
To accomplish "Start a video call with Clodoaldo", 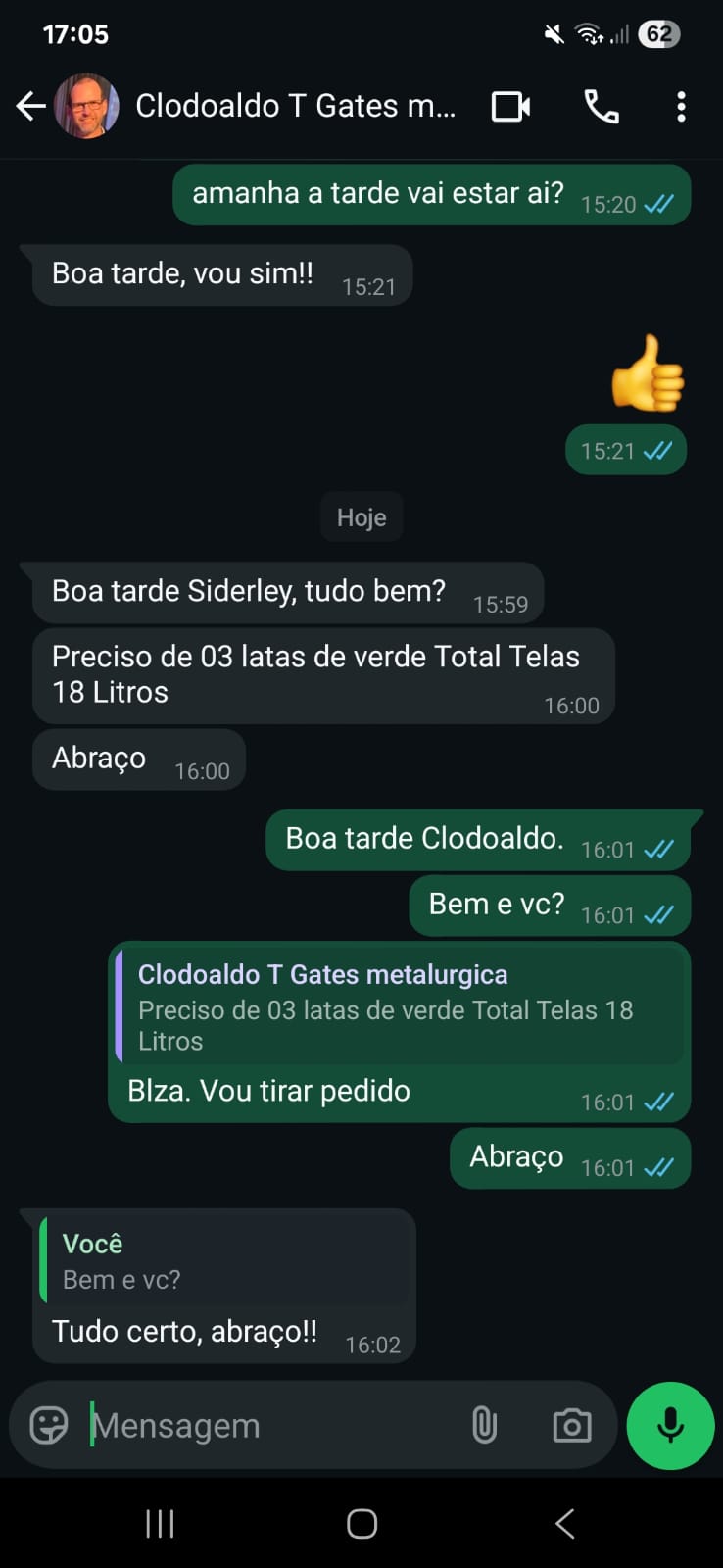I will 510,106.
